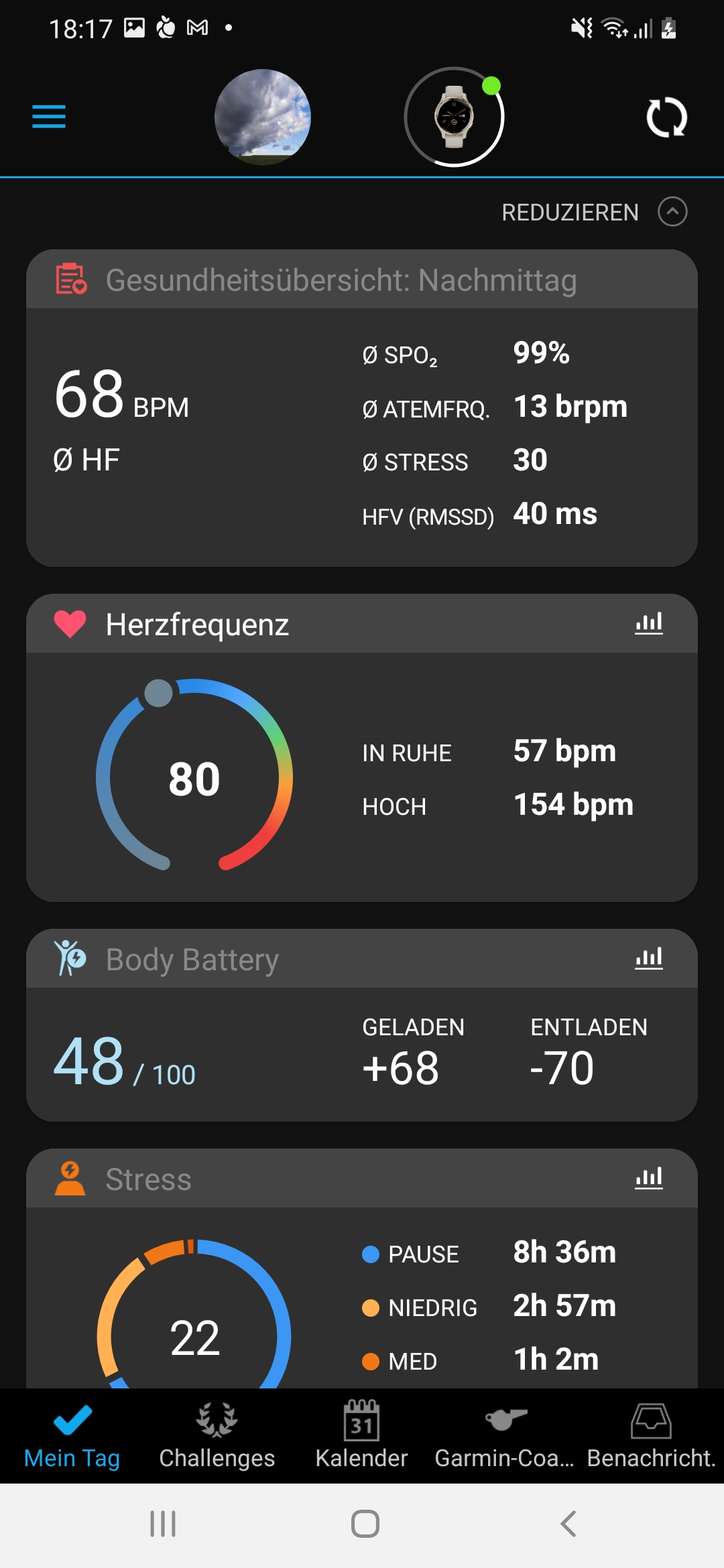
Task: Sync data with the refresh icon
Action: [x=666, y=118]
